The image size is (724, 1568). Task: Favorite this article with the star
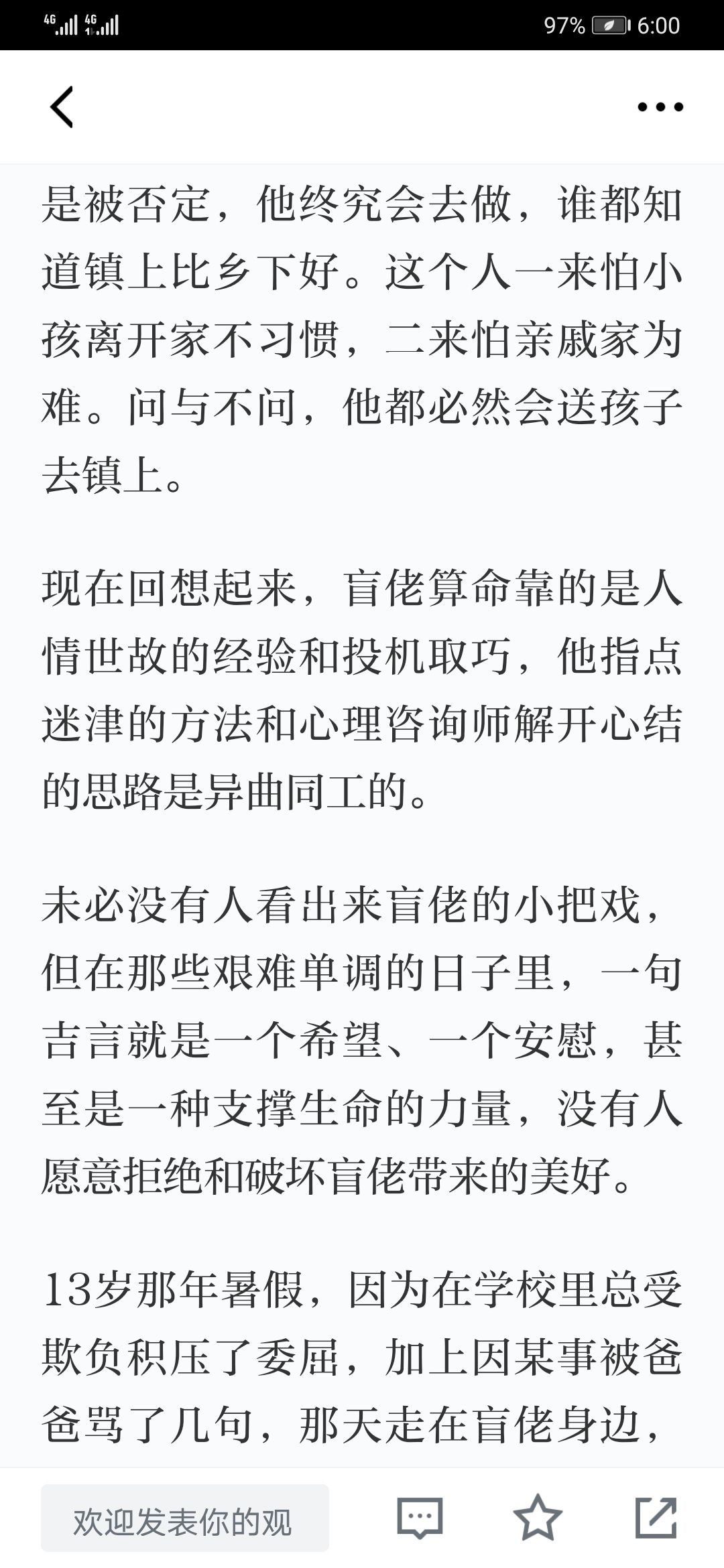538,1518
